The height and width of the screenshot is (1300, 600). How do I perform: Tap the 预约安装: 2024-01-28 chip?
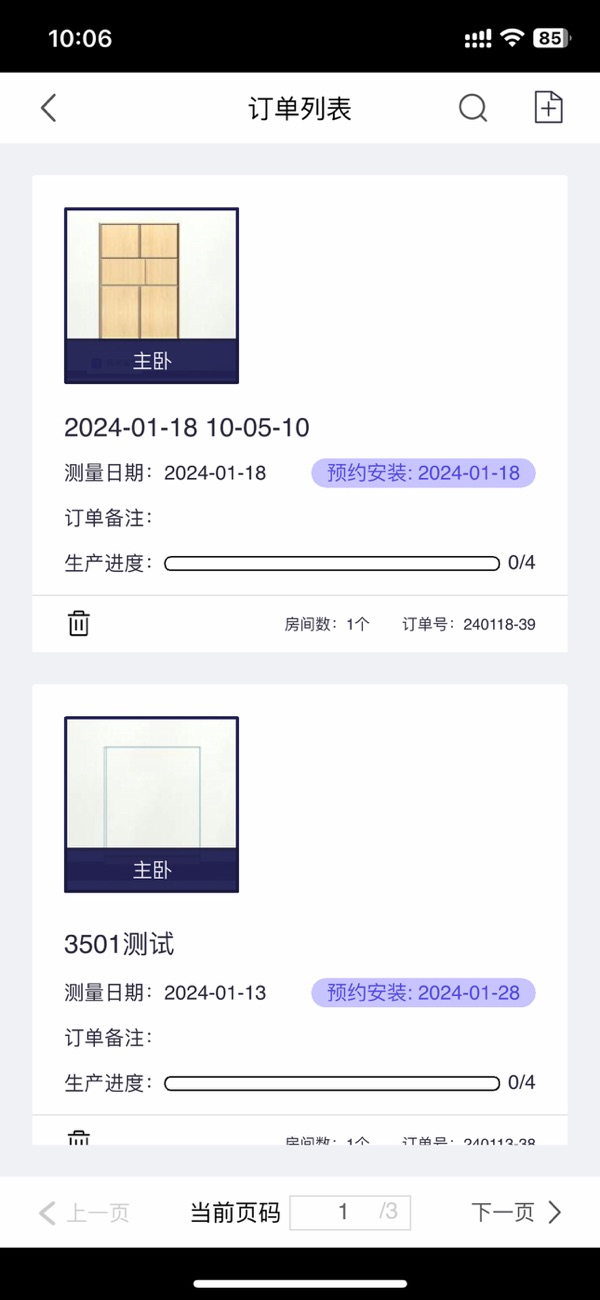tap(423, 993)
